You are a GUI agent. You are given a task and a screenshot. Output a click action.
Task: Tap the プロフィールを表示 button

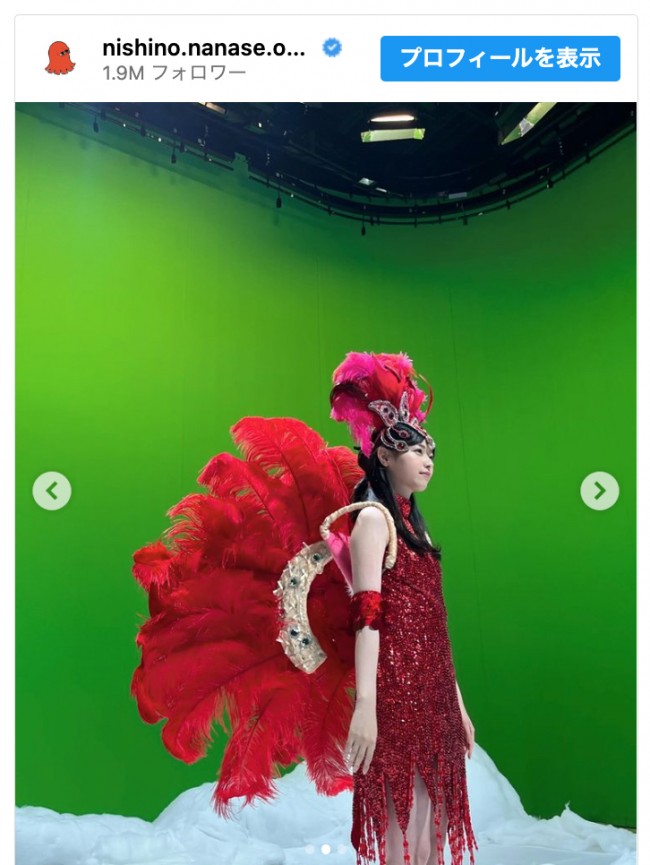coord(500,58)
